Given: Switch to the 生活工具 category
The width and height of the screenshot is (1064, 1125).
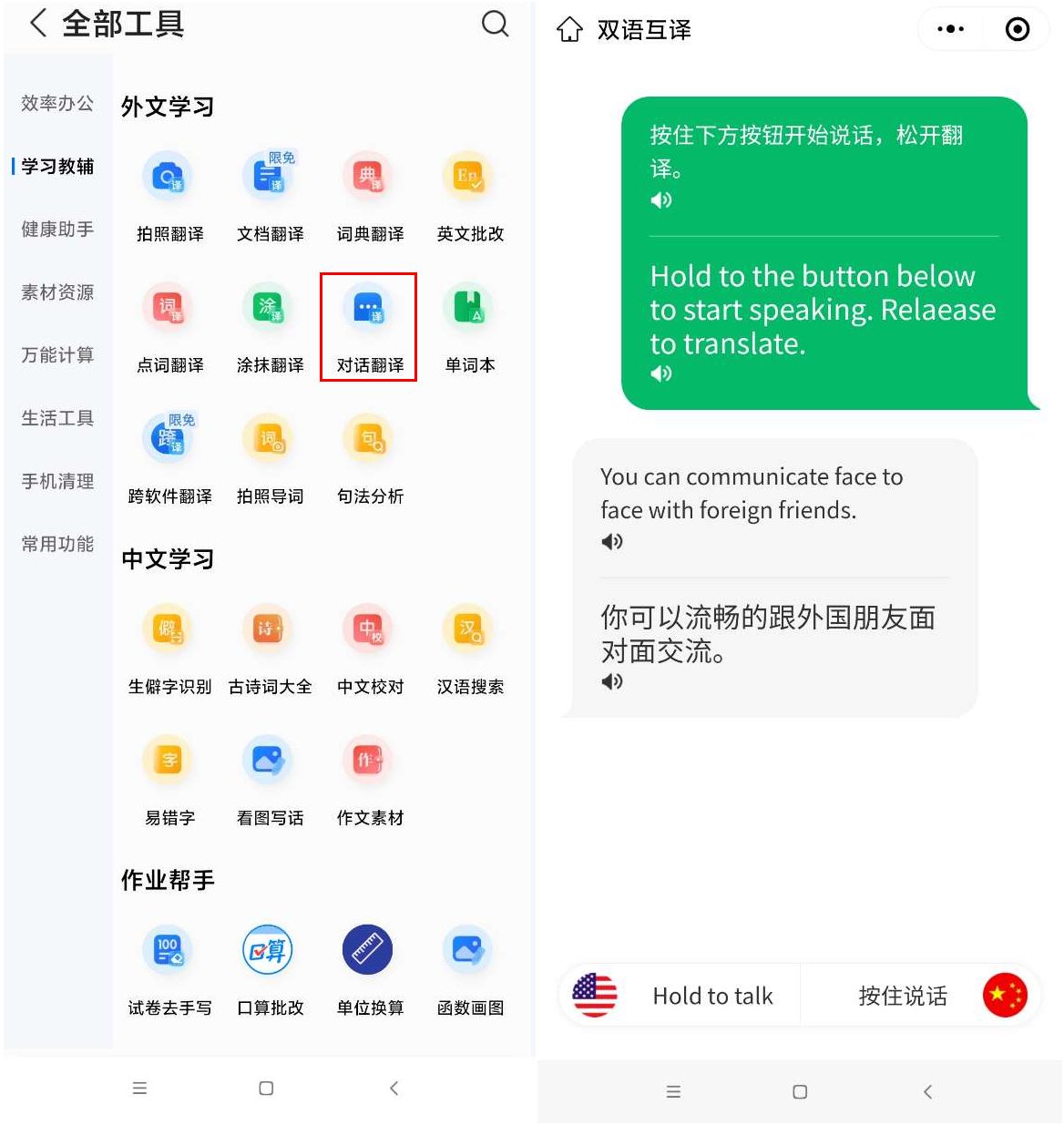Looking at the screenshot, I should (x=57, y=418).
